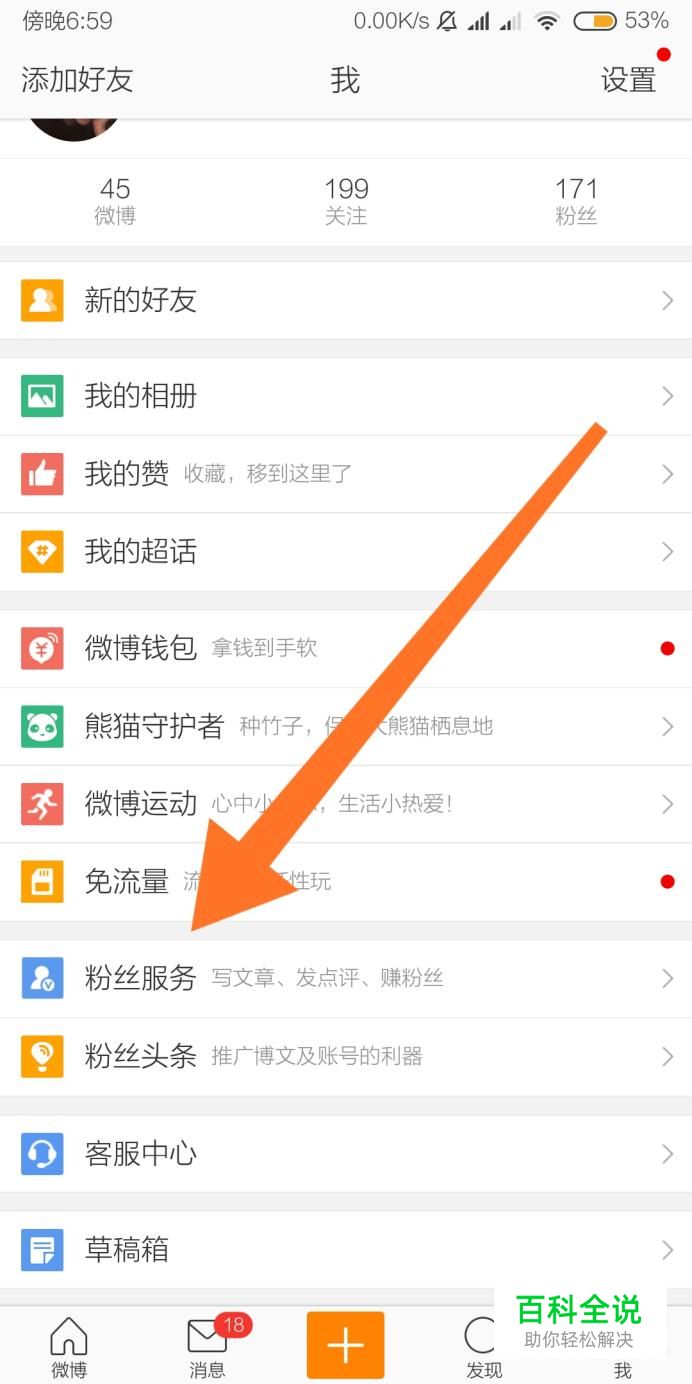Open 微博钱包 wallet
The height and width of the screenshot is (1384, 692).
pos(346,648)
